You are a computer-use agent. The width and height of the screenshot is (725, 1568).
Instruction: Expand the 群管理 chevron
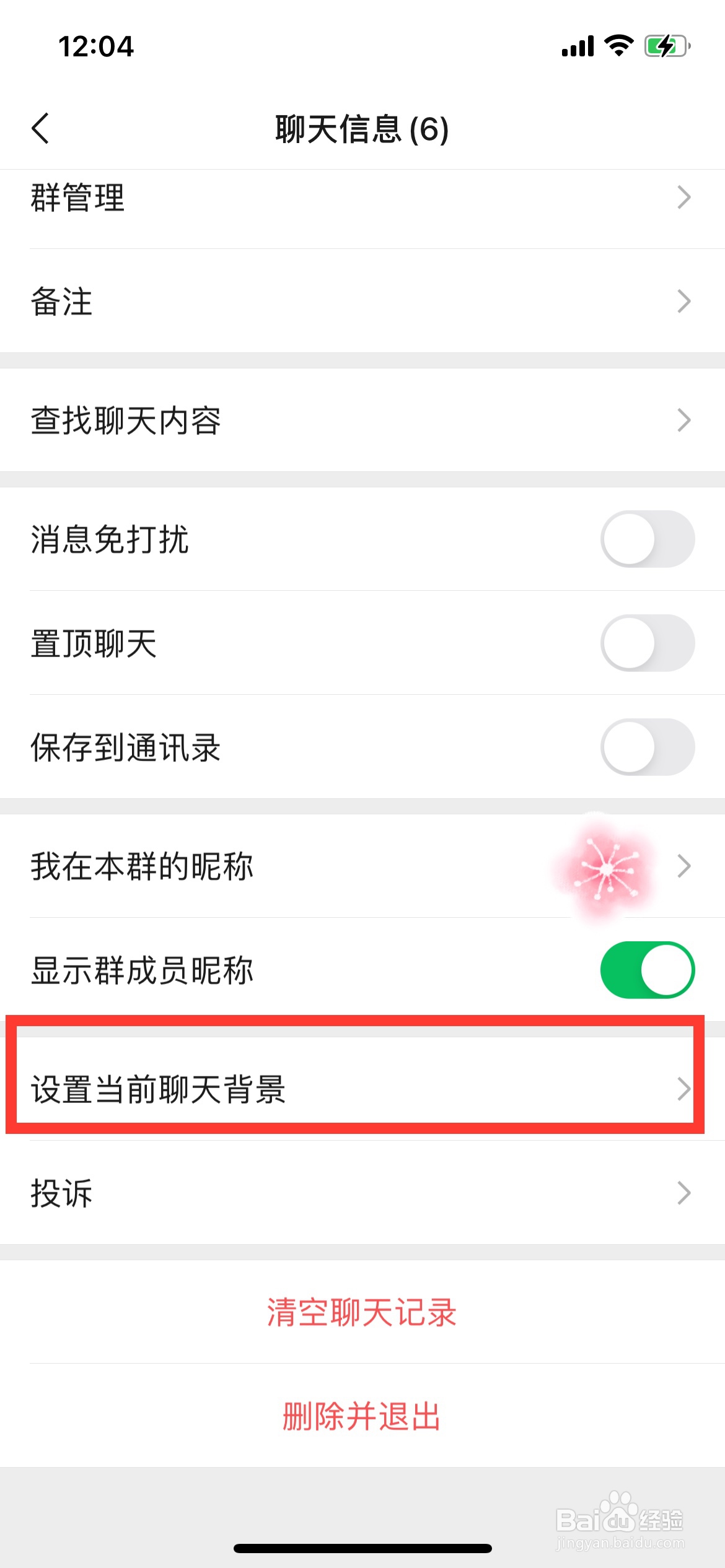coord(684,198)
